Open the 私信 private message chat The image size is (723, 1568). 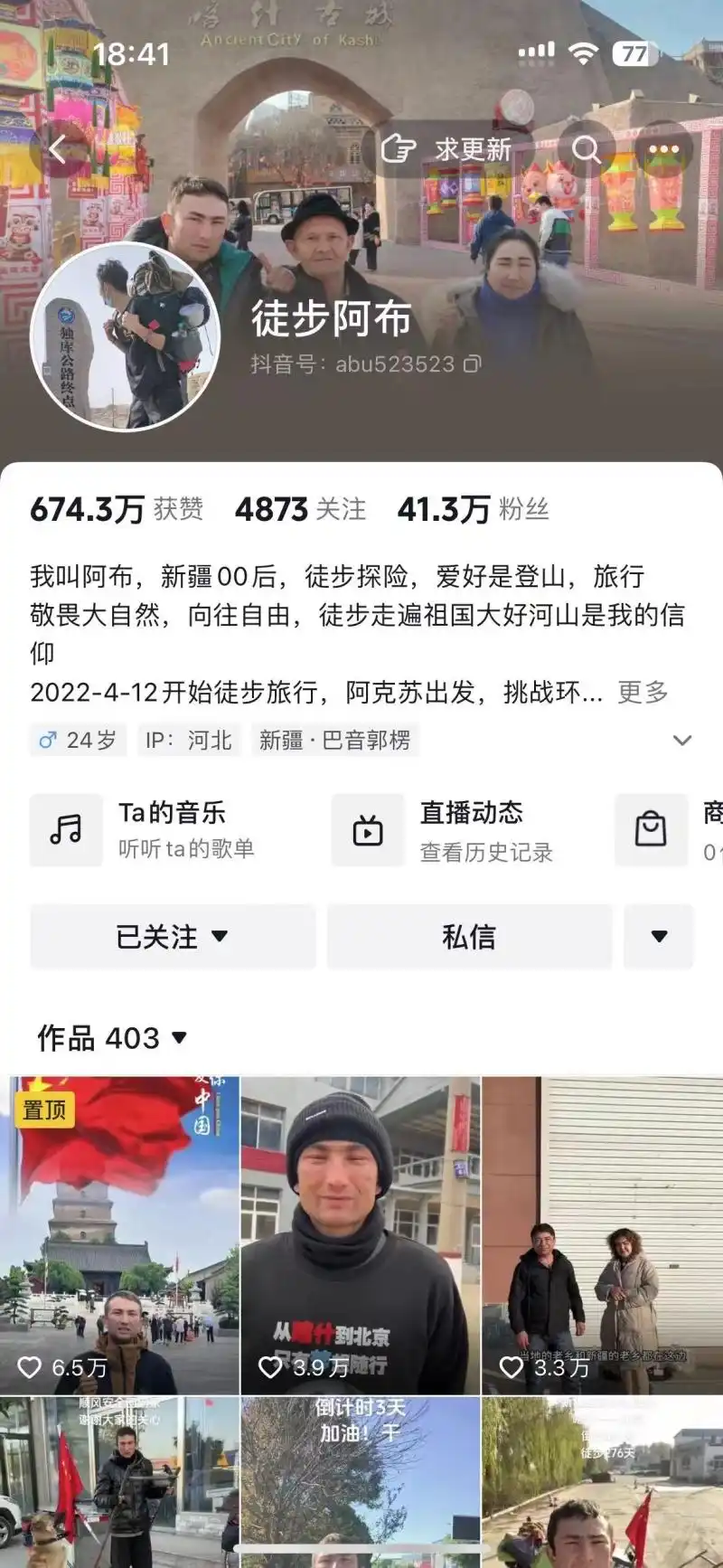click(470, 937)
